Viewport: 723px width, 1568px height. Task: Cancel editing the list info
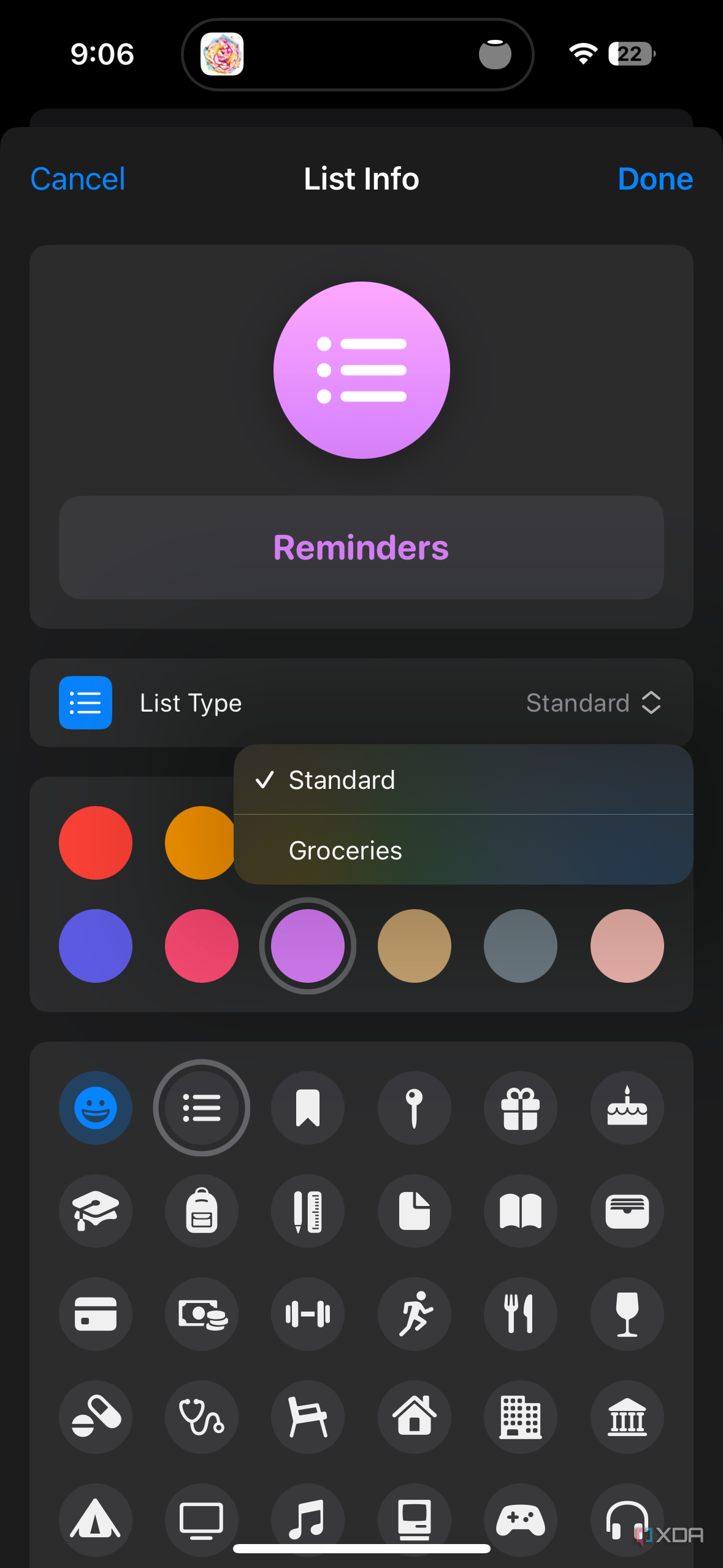(78, 179)
